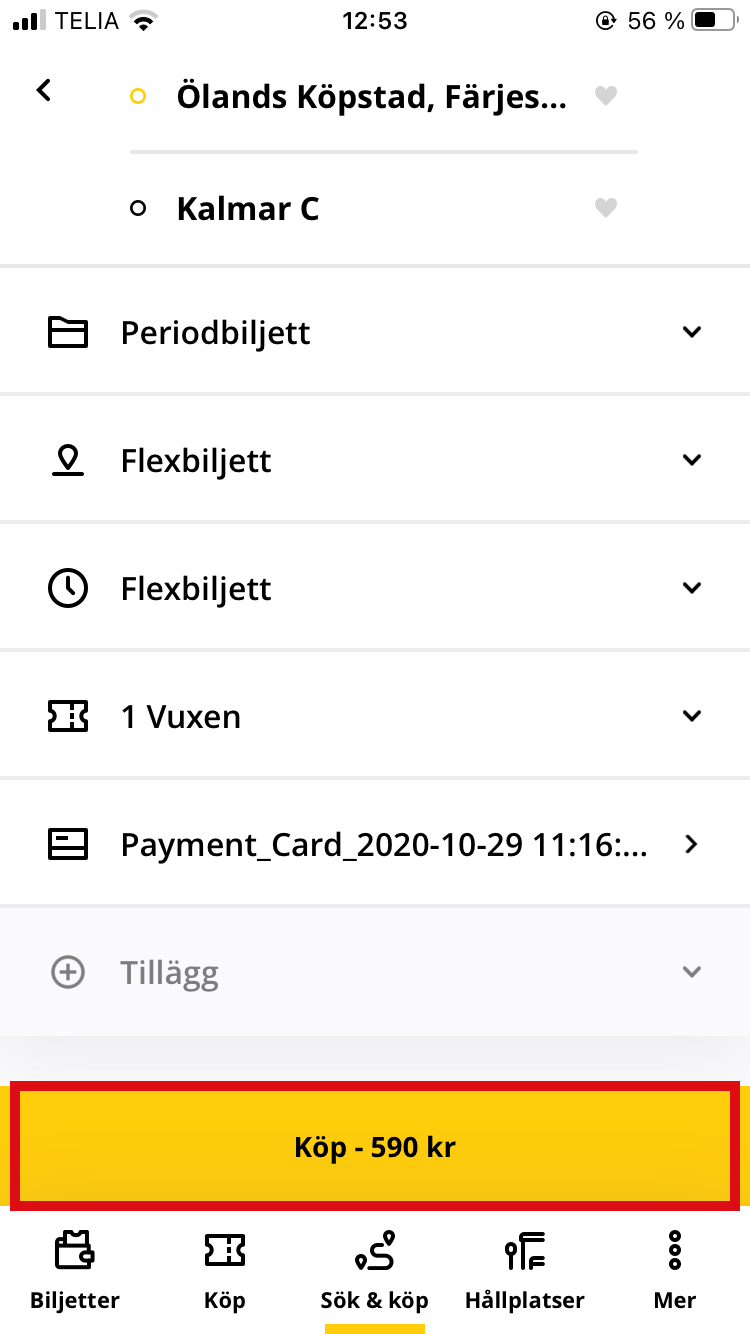This screenshot has height=1334, width=750.
Task: Open the 1 Vuxen traveler dropdown
Action: [691, 716]
